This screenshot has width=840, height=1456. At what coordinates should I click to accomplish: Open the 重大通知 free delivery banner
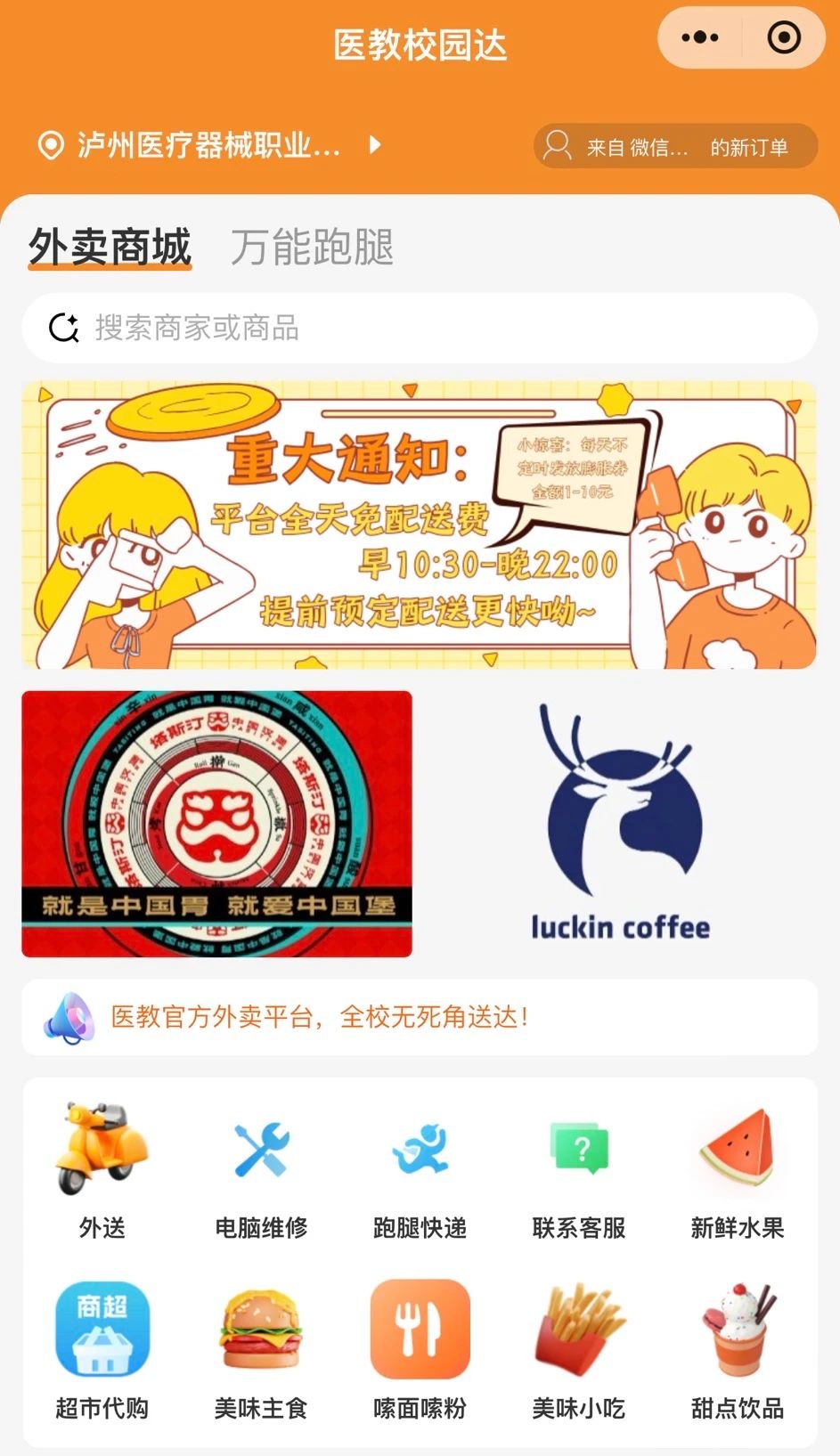pos(419,525)
